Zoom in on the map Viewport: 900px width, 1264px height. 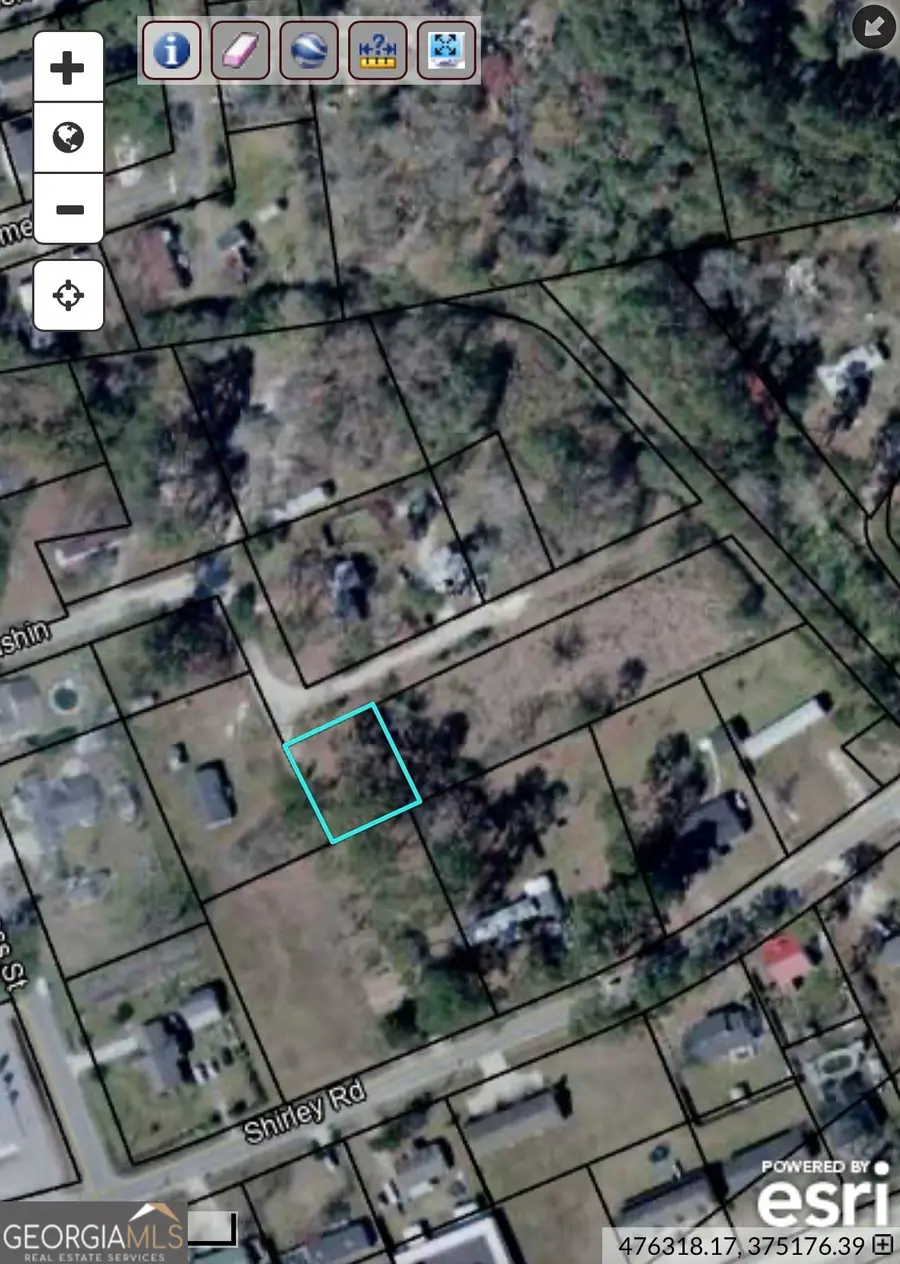pos(68,66)
